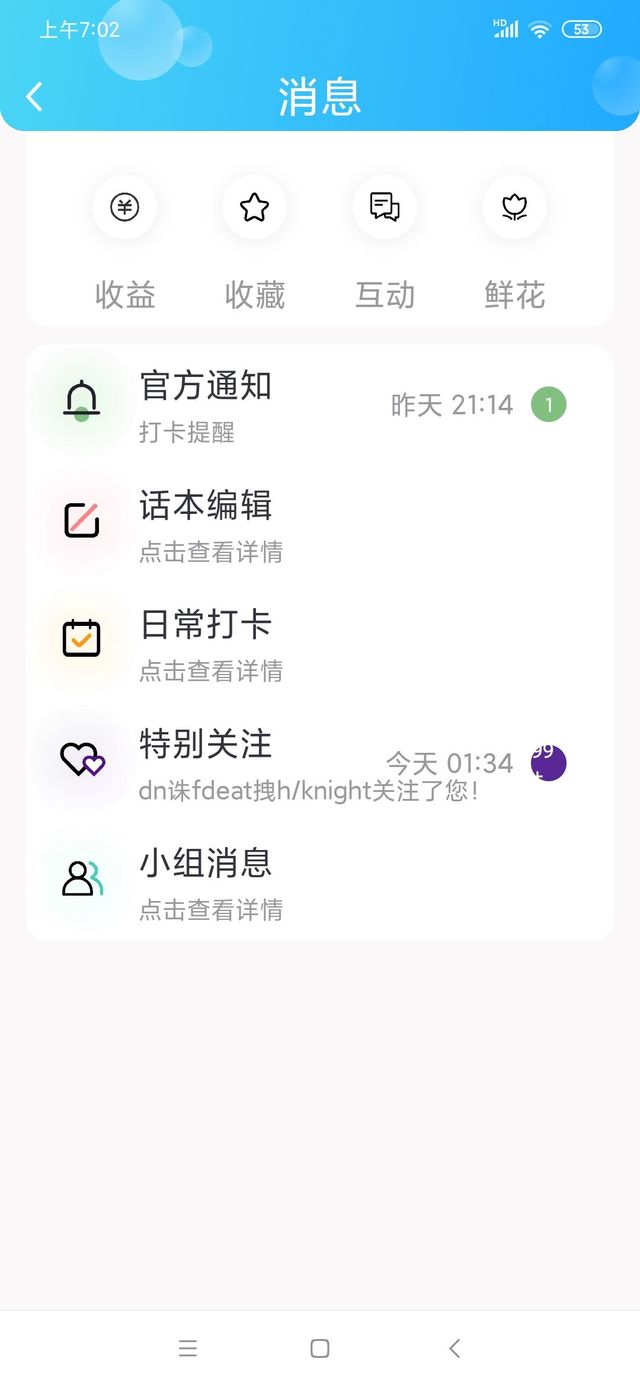
Task: Tap the system home button
Action: (x=320, y=1348)
